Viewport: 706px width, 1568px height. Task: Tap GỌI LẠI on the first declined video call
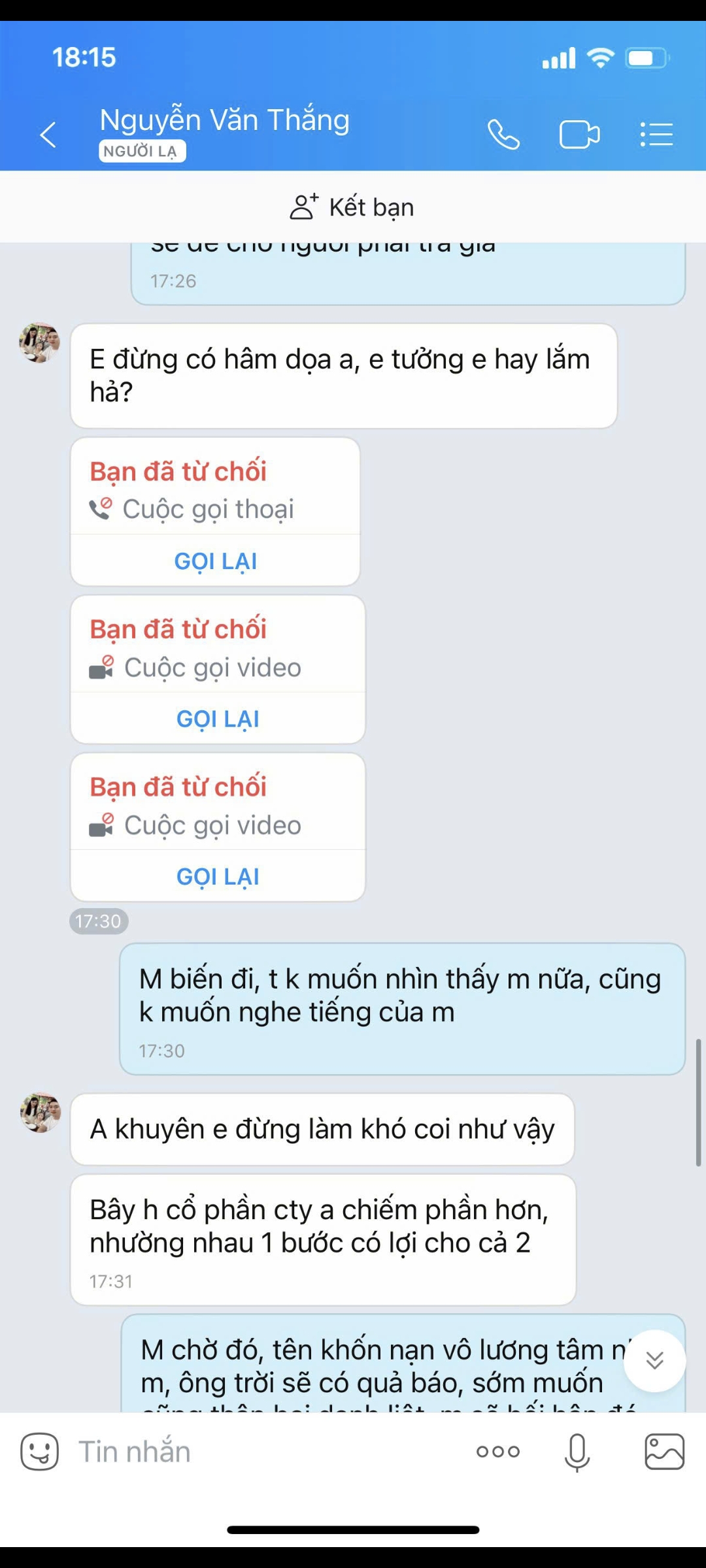pyautogui.click(x=216, y=719)
